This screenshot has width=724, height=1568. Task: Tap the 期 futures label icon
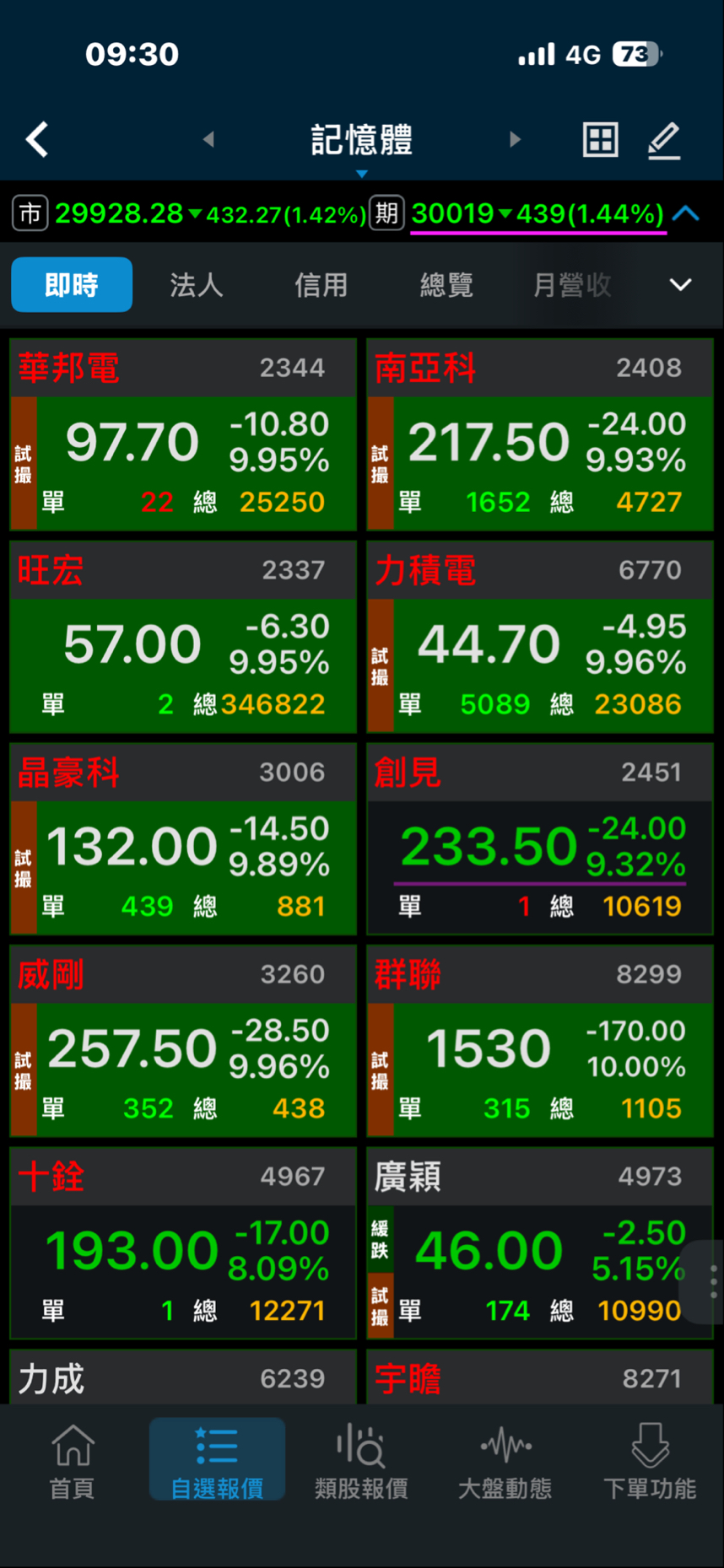click(386, 213)
